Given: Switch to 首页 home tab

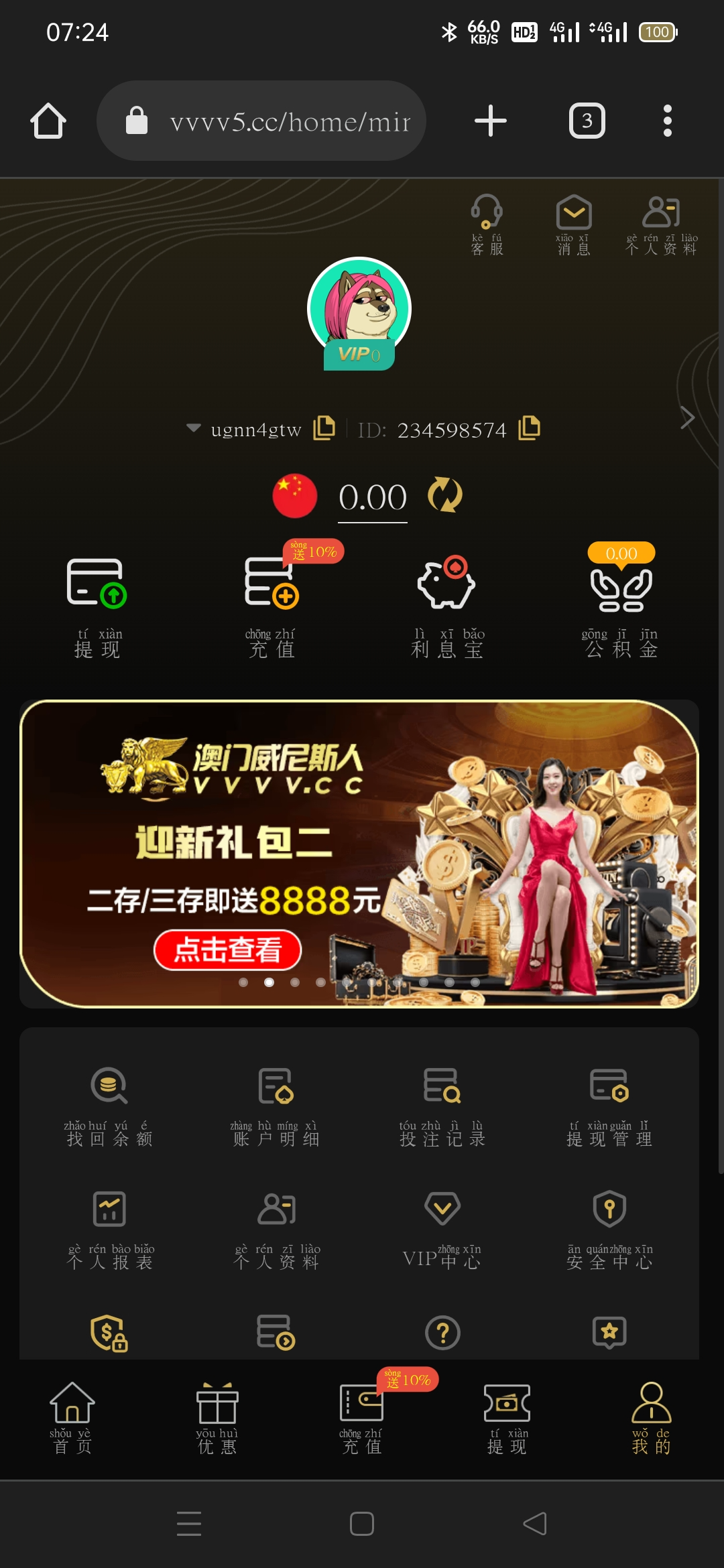Looking at the screenshot, I should click(x=72, y=1417).
